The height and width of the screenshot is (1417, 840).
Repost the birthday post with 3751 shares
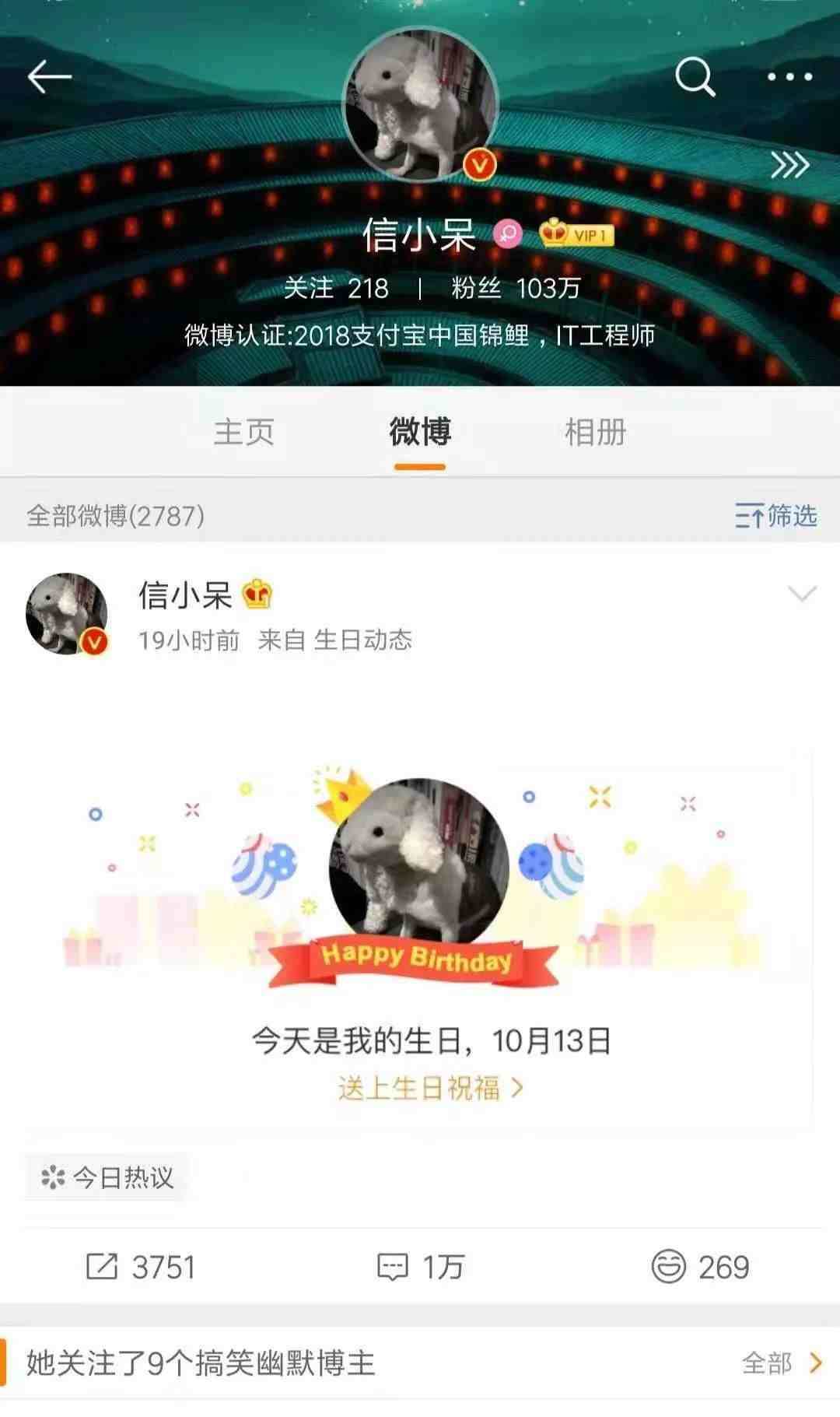[141, 1267]
